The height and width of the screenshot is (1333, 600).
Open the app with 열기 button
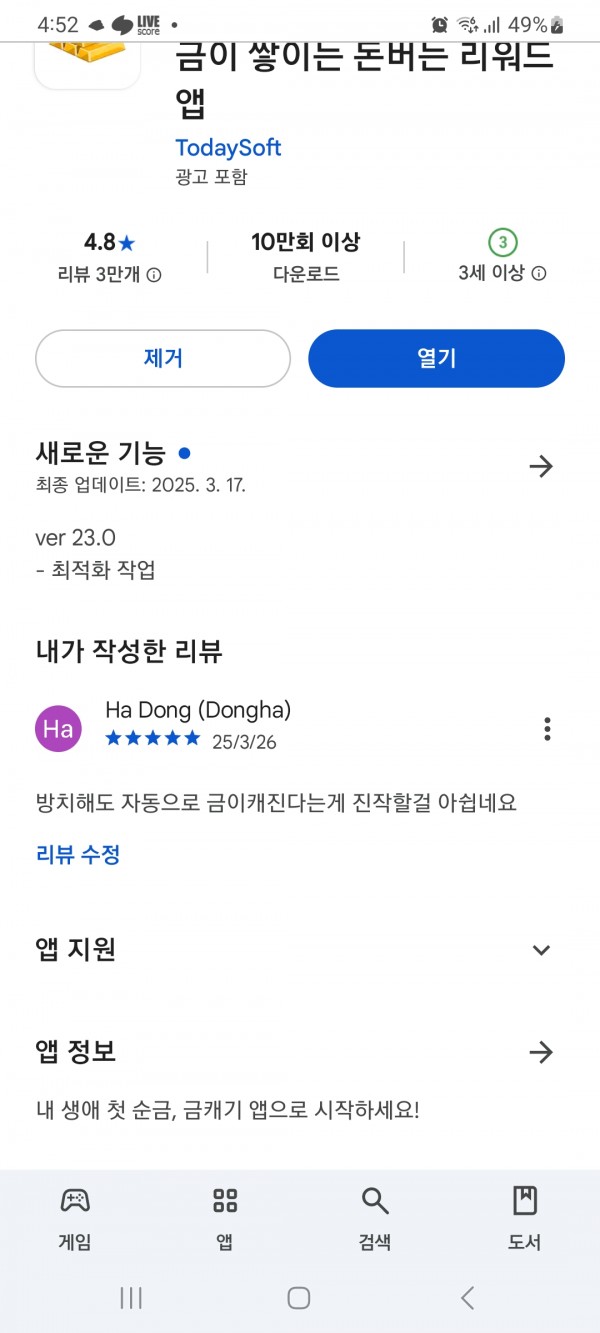pyautogui.click(x=436, y=358)
